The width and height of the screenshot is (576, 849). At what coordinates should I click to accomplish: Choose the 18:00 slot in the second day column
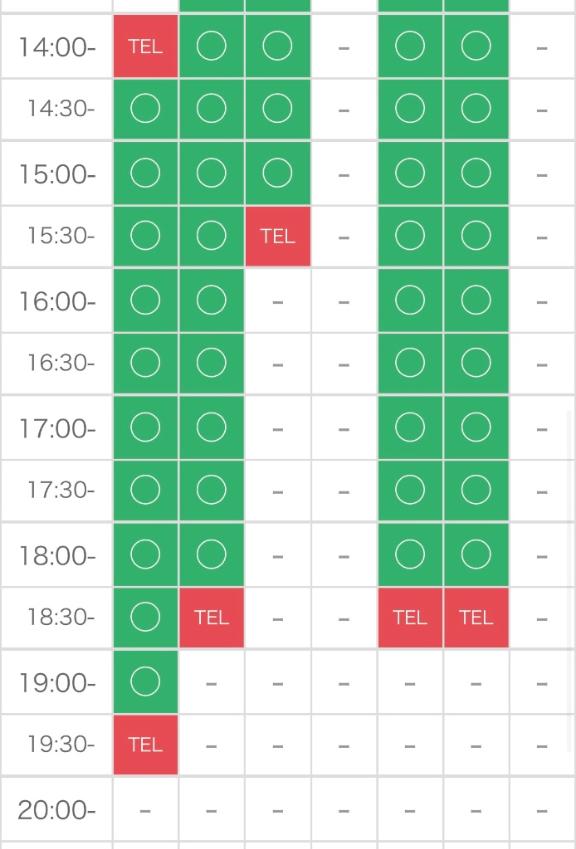(x=212, y=554)
